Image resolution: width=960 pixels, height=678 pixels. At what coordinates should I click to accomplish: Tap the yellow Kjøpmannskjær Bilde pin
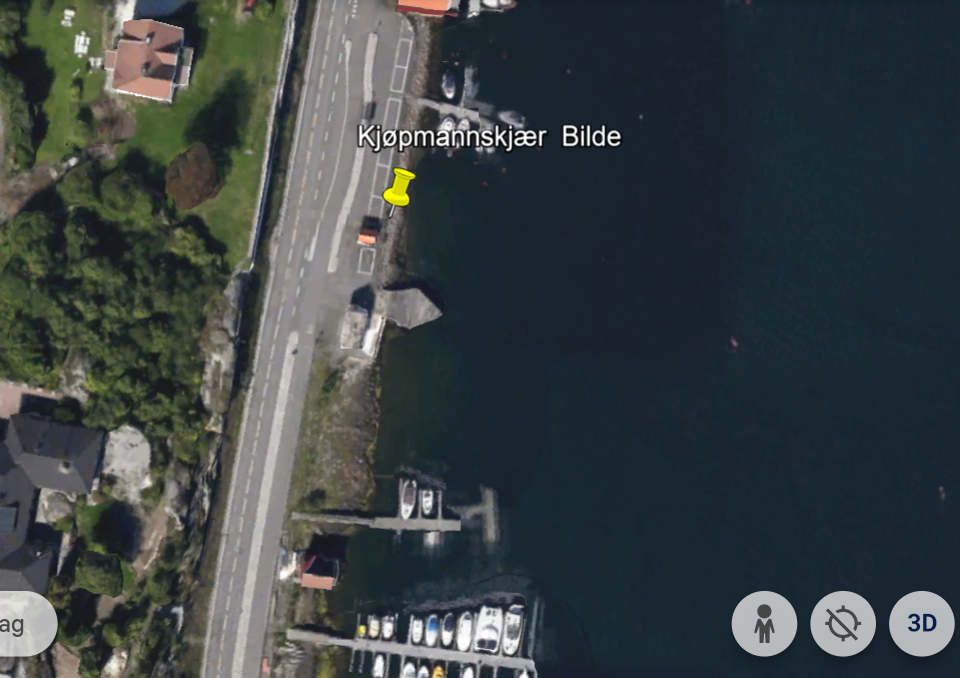[400, 188]
